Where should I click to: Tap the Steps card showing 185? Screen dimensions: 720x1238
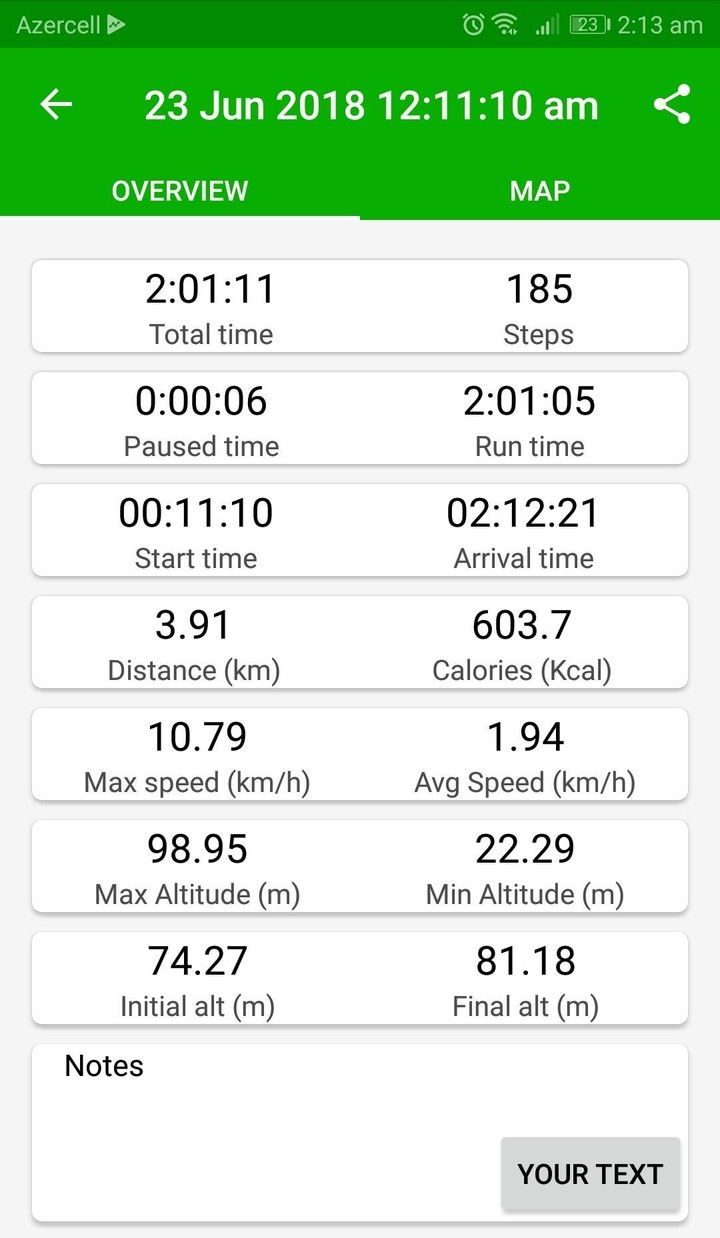[539, 305]
